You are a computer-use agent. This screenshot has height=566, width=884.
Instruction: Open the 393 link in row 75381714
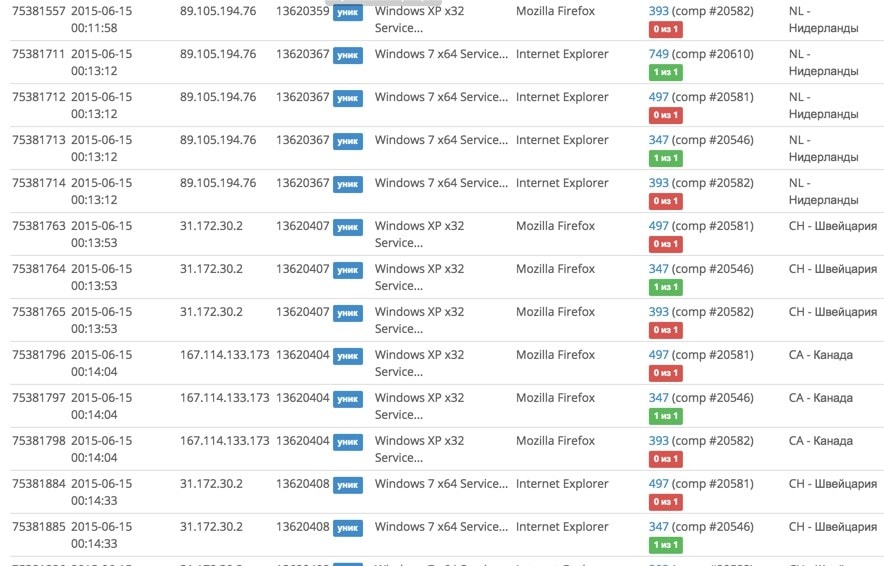[x=658, y=183]
